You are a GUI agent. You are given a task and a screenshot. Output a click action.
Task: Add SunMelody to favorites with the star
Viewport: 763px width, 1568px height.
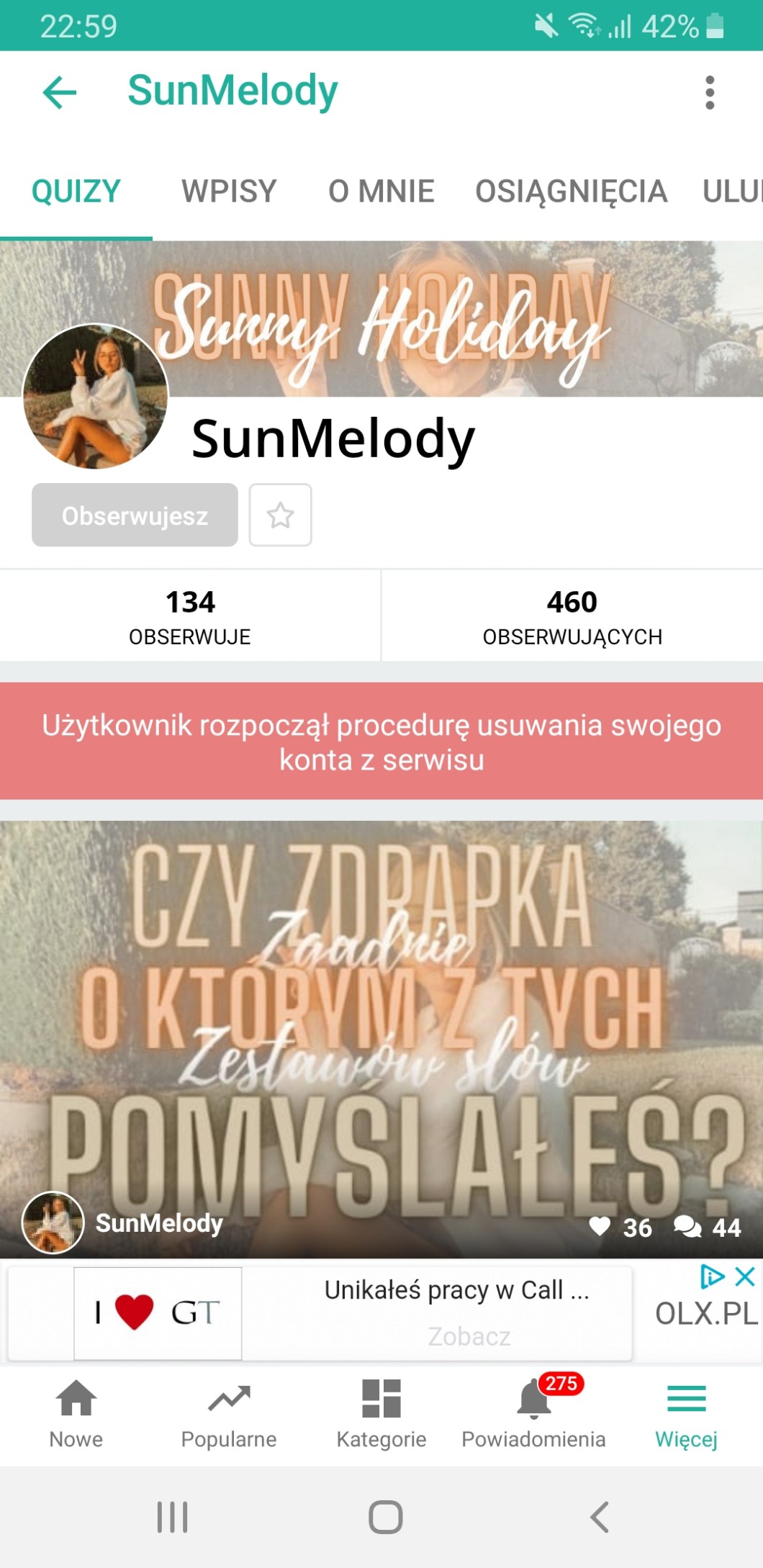[x=280, y=515]
